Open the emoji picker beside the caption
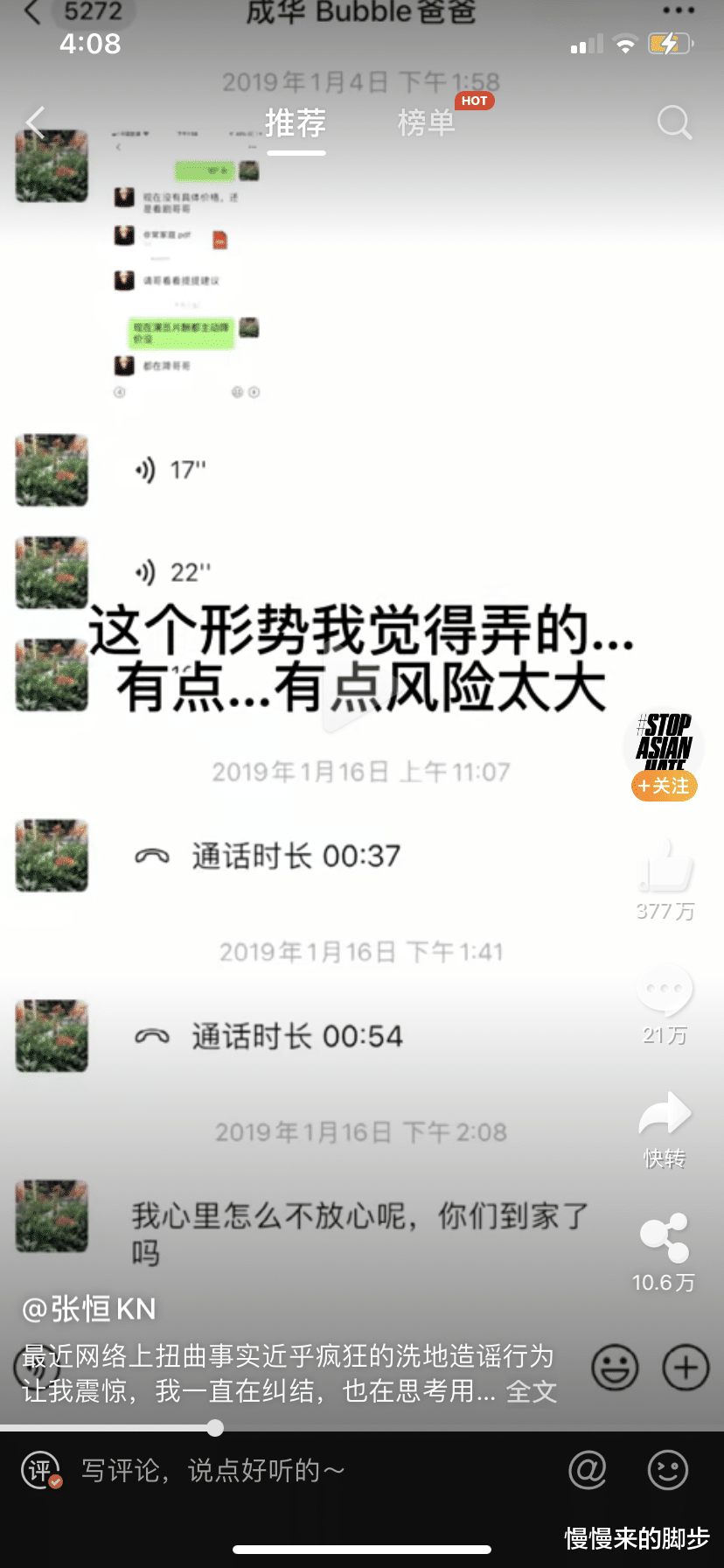 point(615,1368)
